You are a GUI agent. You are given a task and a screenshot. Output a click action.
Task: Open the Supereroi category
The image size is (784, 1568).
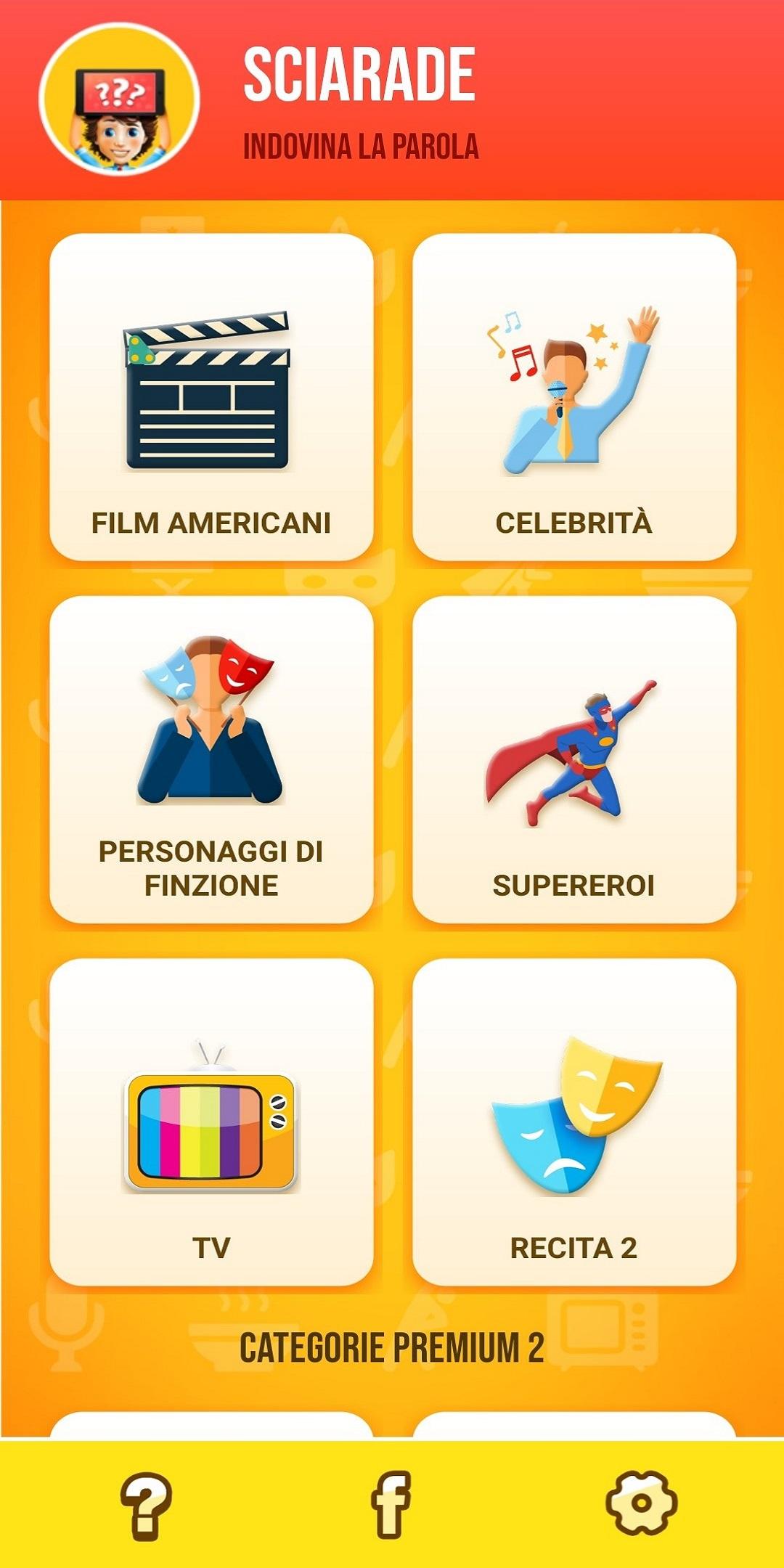click(x=574, y=759)
